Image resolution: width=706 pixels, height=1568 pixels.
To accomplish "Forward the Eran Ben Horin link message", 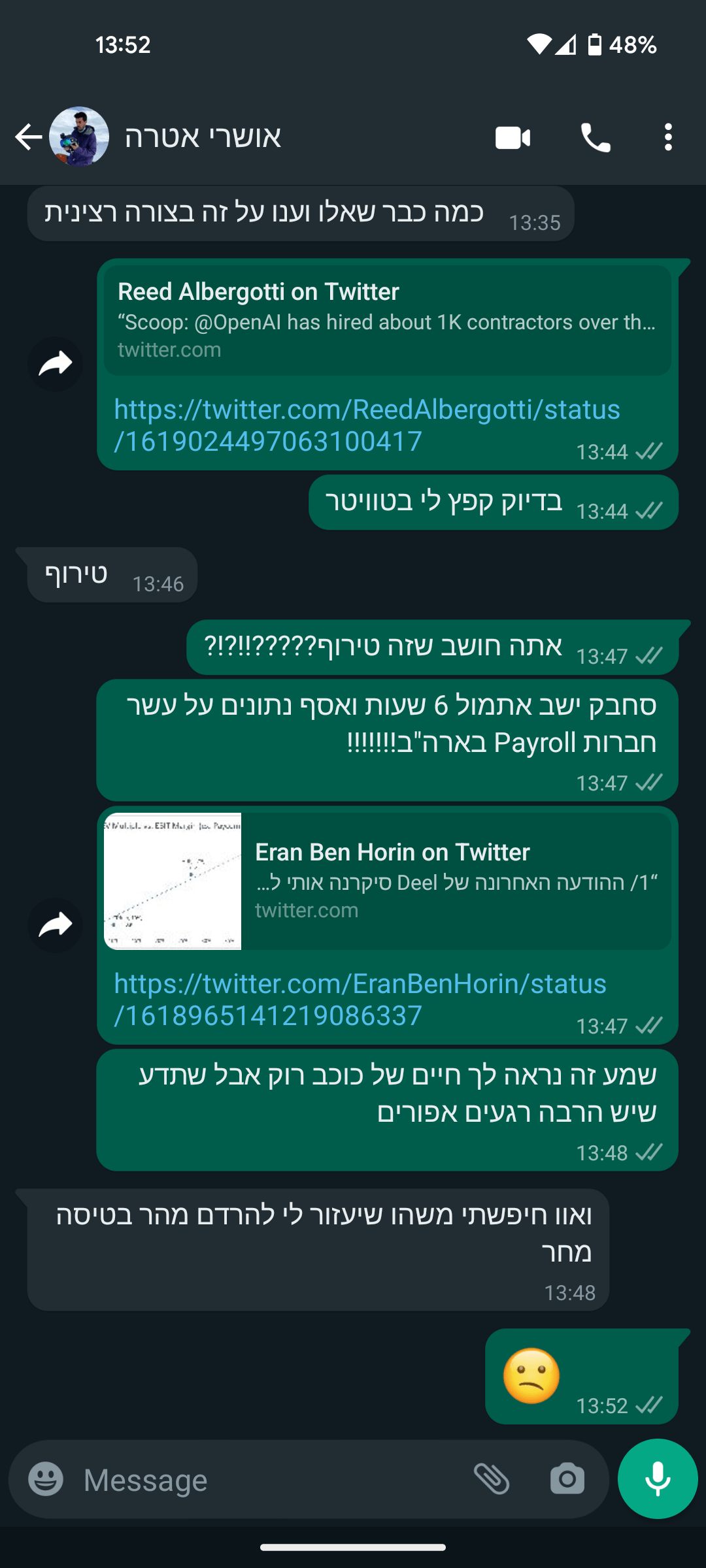I will [x=56, y=925].
